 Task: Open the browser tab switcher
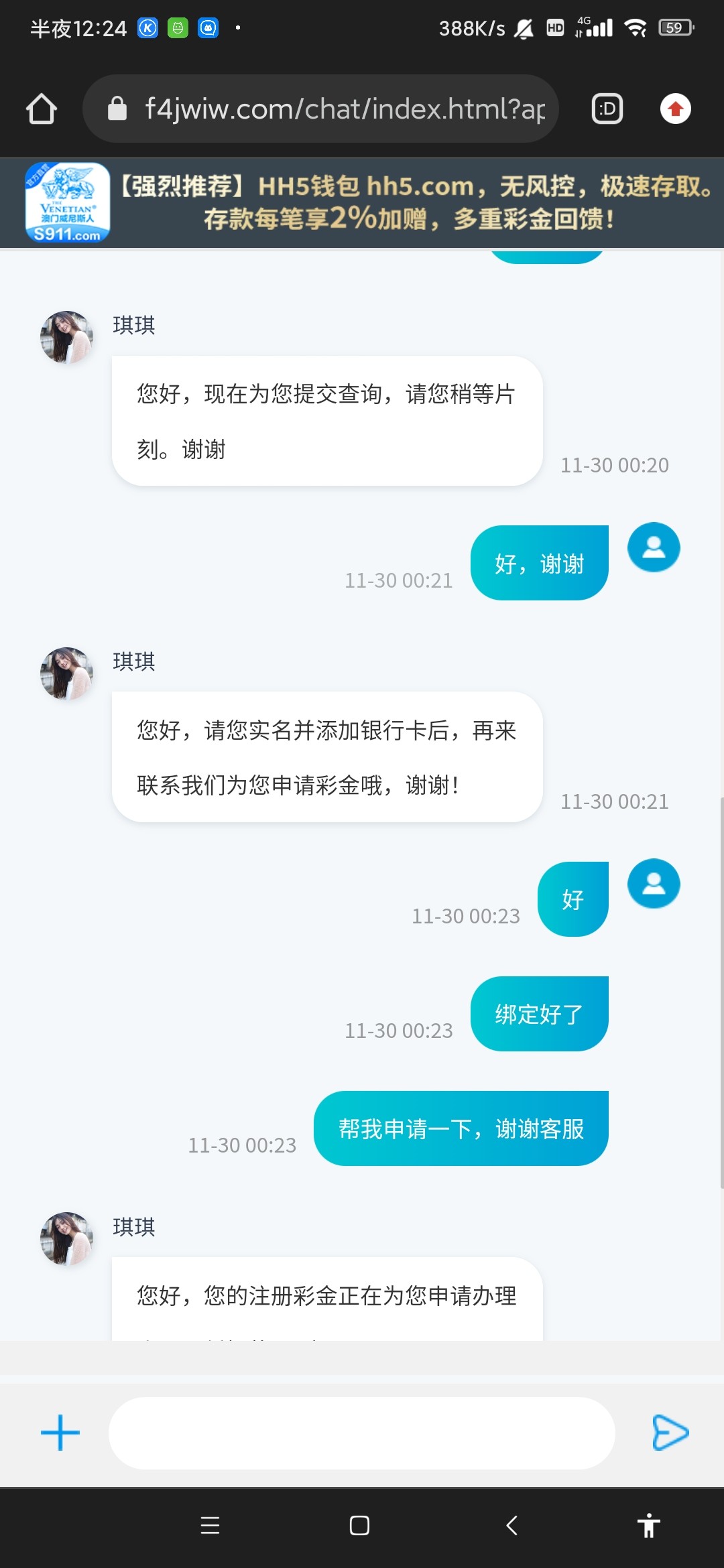(x=607, y=109)
